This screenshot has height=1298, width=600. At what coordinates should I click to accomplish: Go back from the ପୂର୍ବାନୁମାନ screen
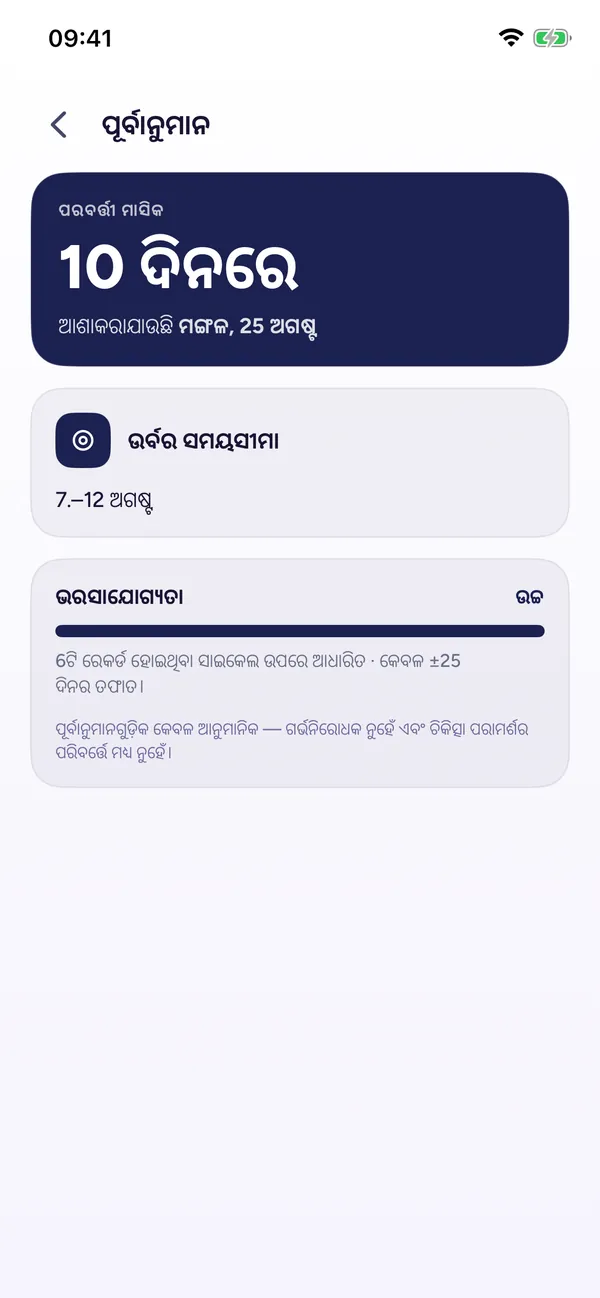click(59, 125)
